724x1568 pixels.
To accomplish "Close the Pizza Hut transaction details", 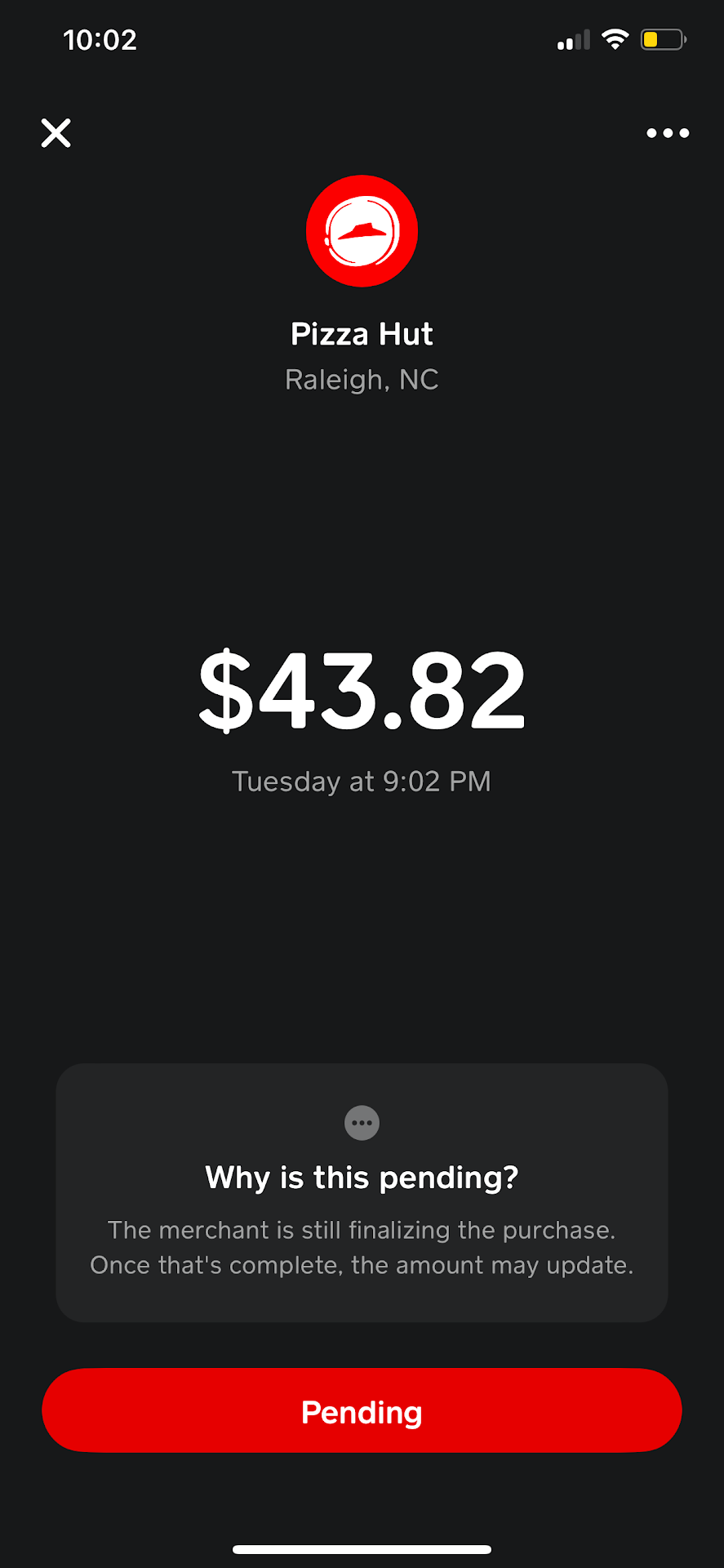I will (56, 132).
